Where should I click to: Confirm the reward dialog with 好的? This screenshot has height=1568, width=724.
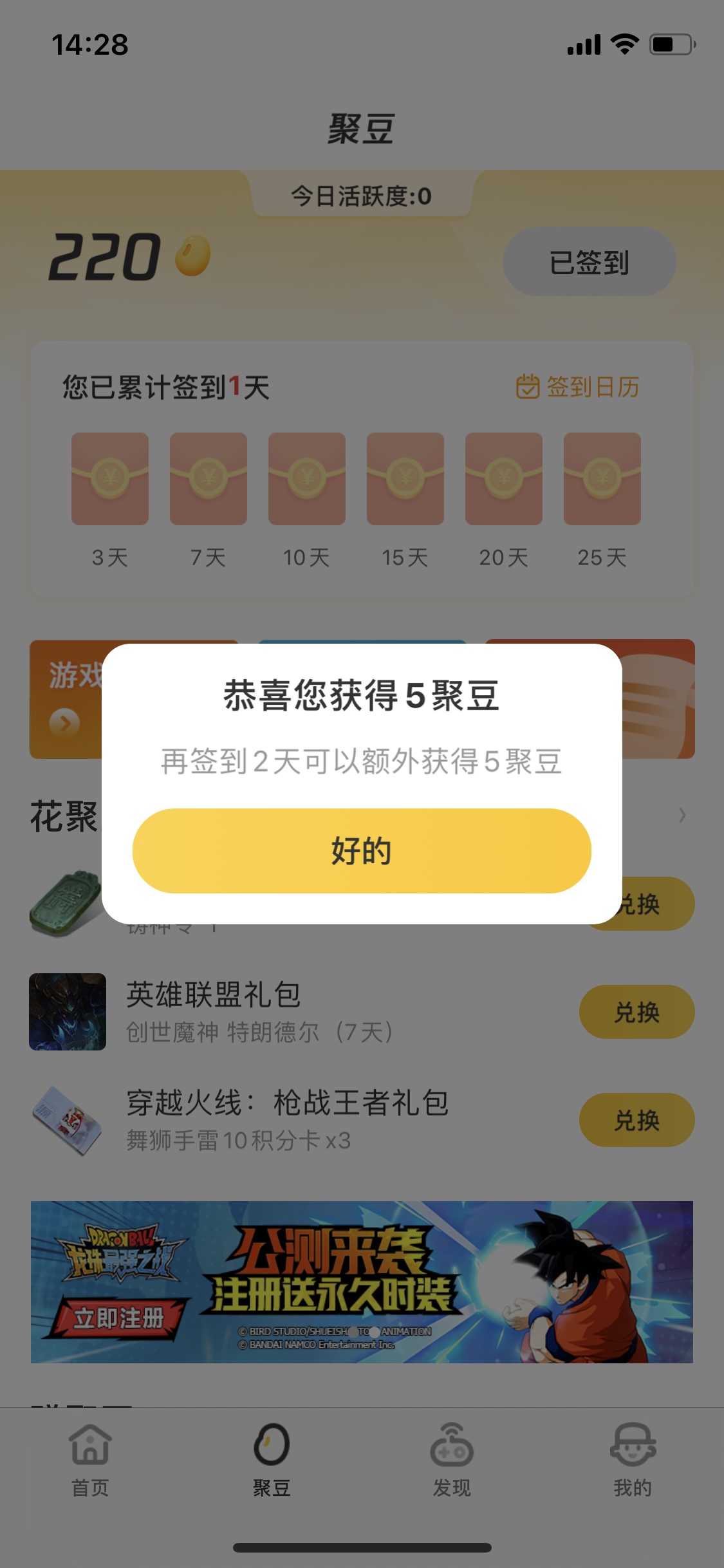pyautogui.click(x=362, y=850)
